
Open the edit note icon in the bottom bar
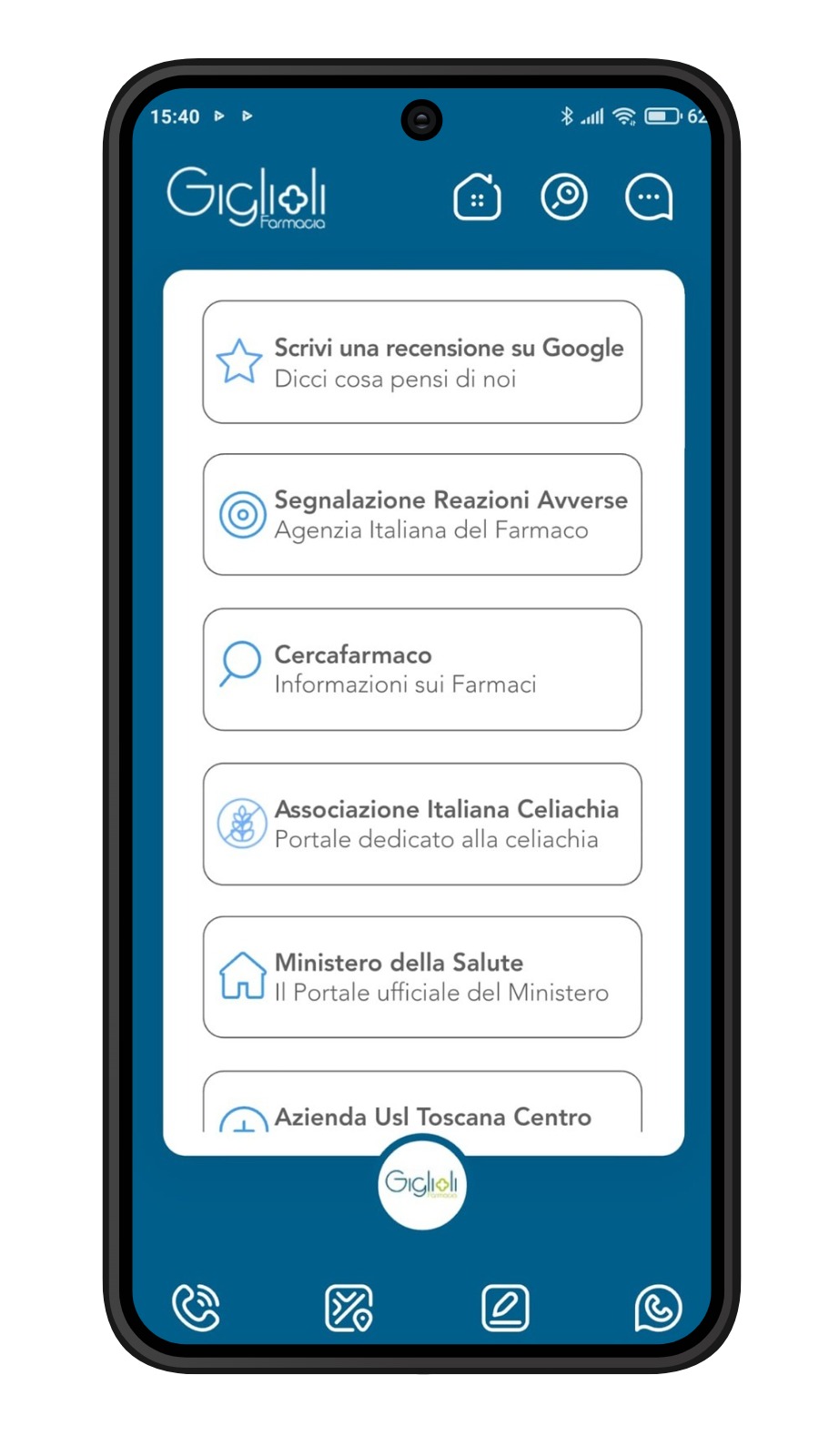[x=505, y=1308]
